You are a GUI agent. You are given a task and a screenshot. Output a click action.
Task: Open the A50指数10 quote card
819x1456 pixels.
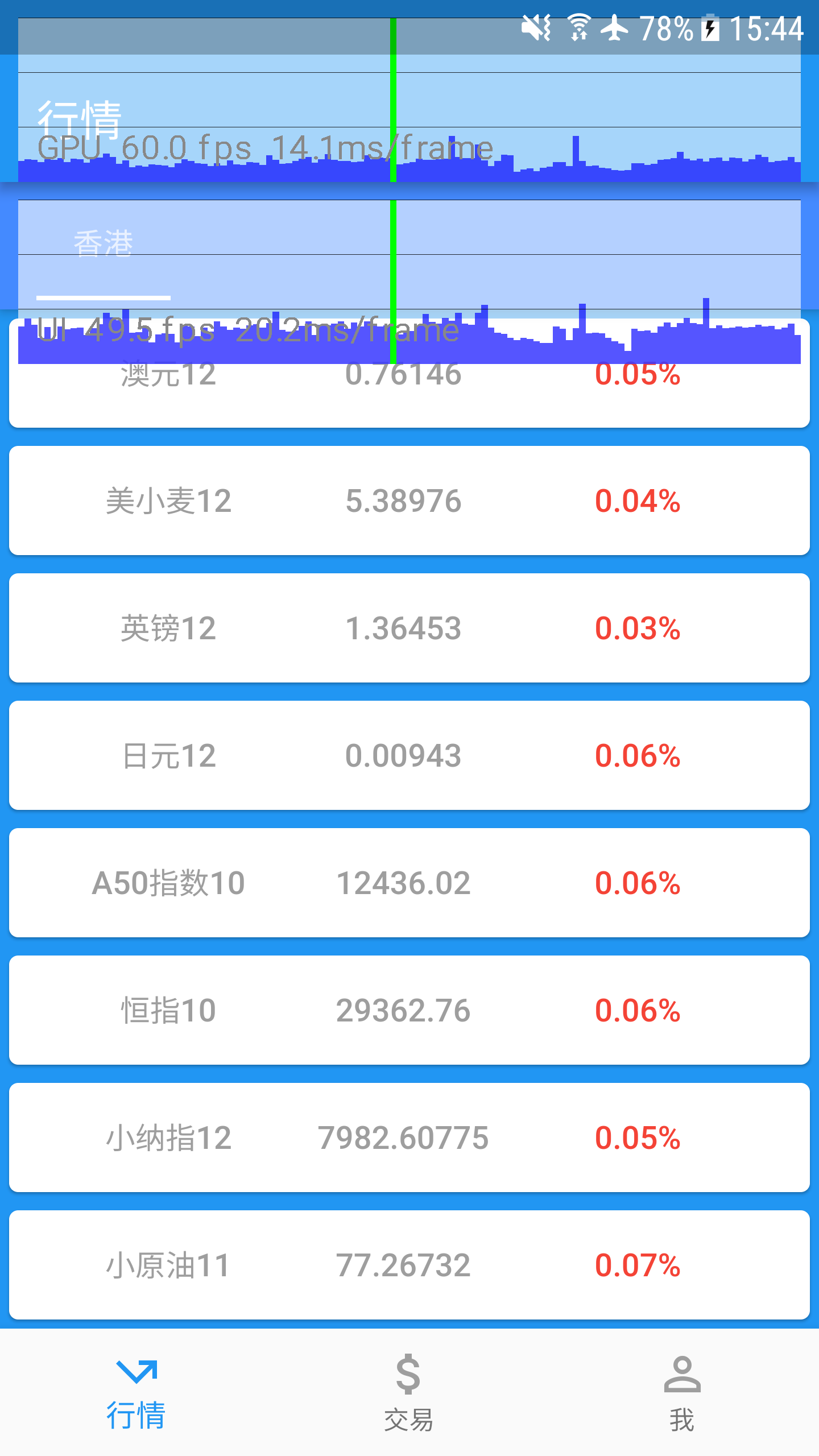coord(409,883)
